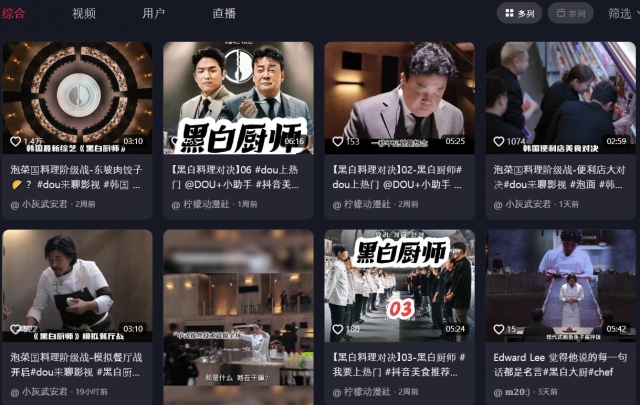This screenshot has width=640, height=405.
Task: Select the 综合 tab
Action: 14,13
